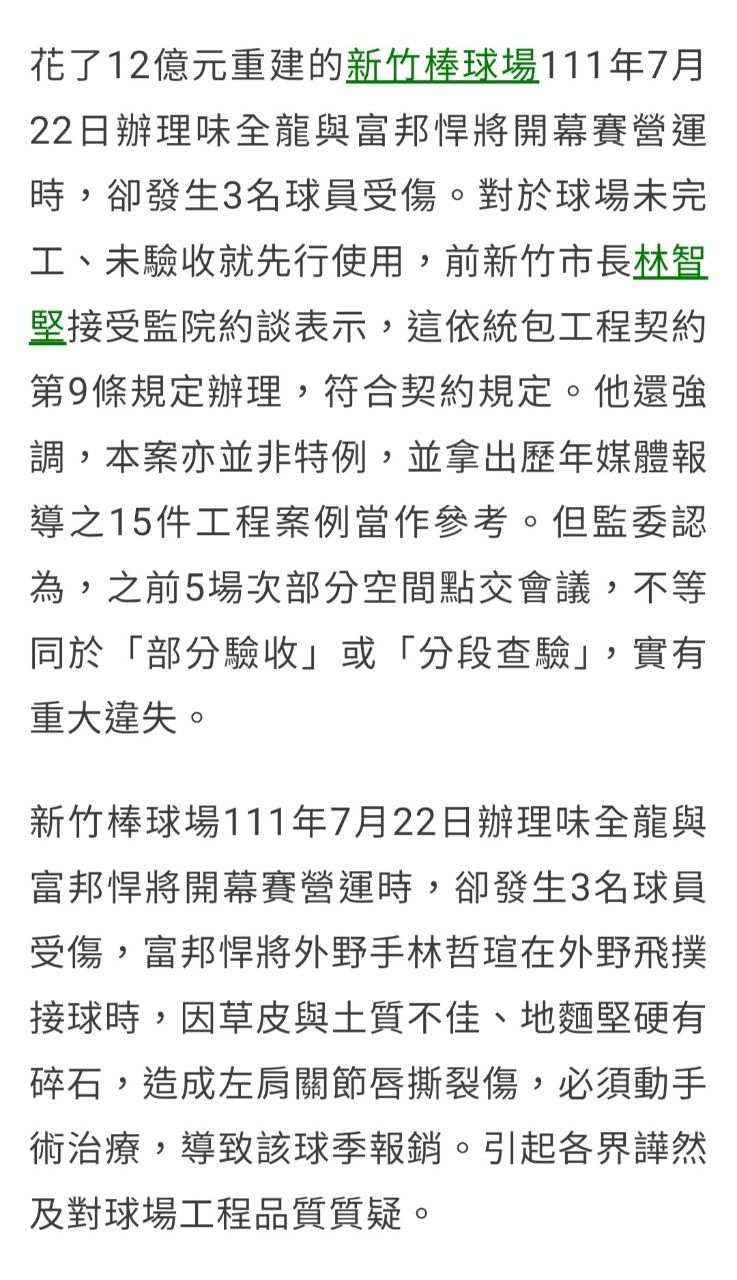Open the 林智堅 link
The width and height of the screenshot is (737, 1280).
[x=670, y=263]
